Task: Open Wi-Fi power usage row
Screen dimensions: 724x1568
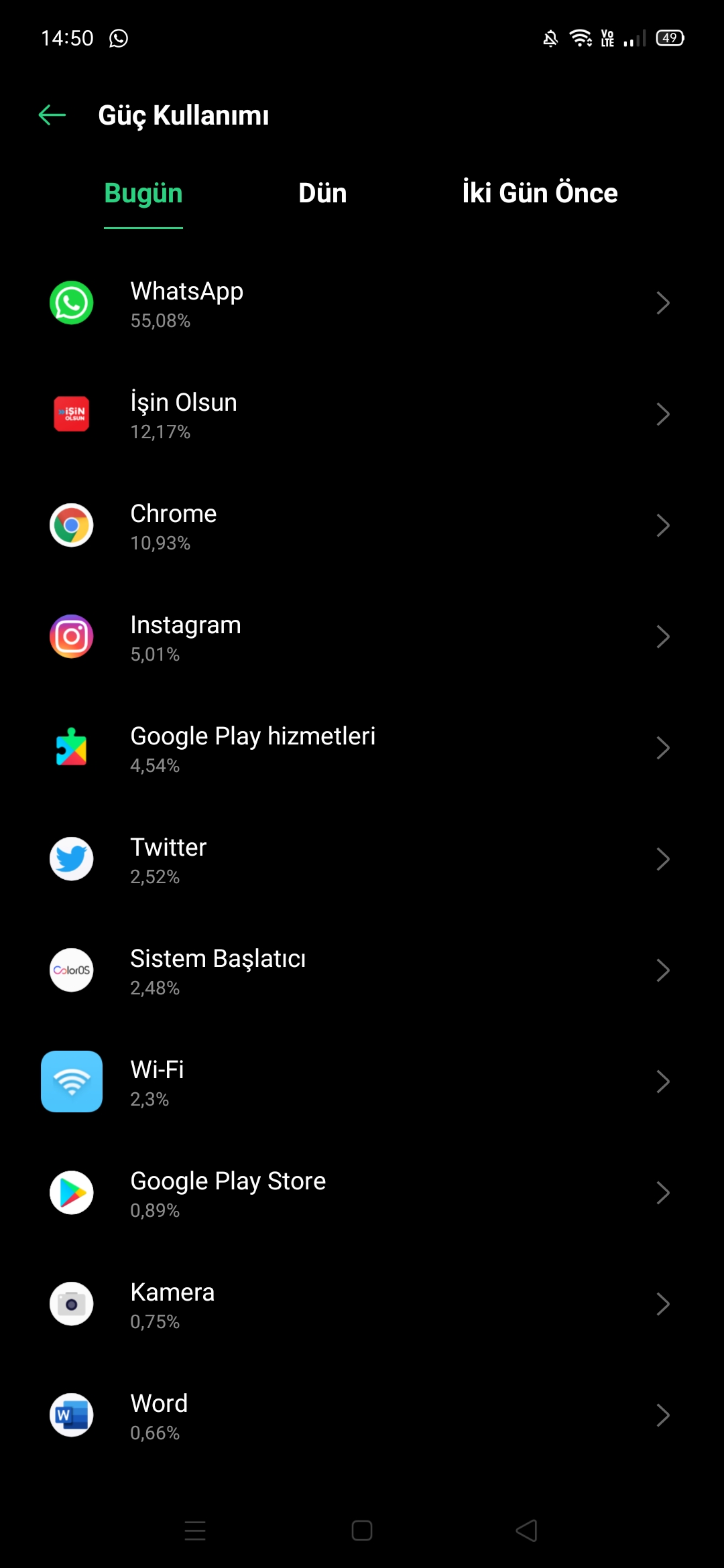Action: (x=362, y=1082)
